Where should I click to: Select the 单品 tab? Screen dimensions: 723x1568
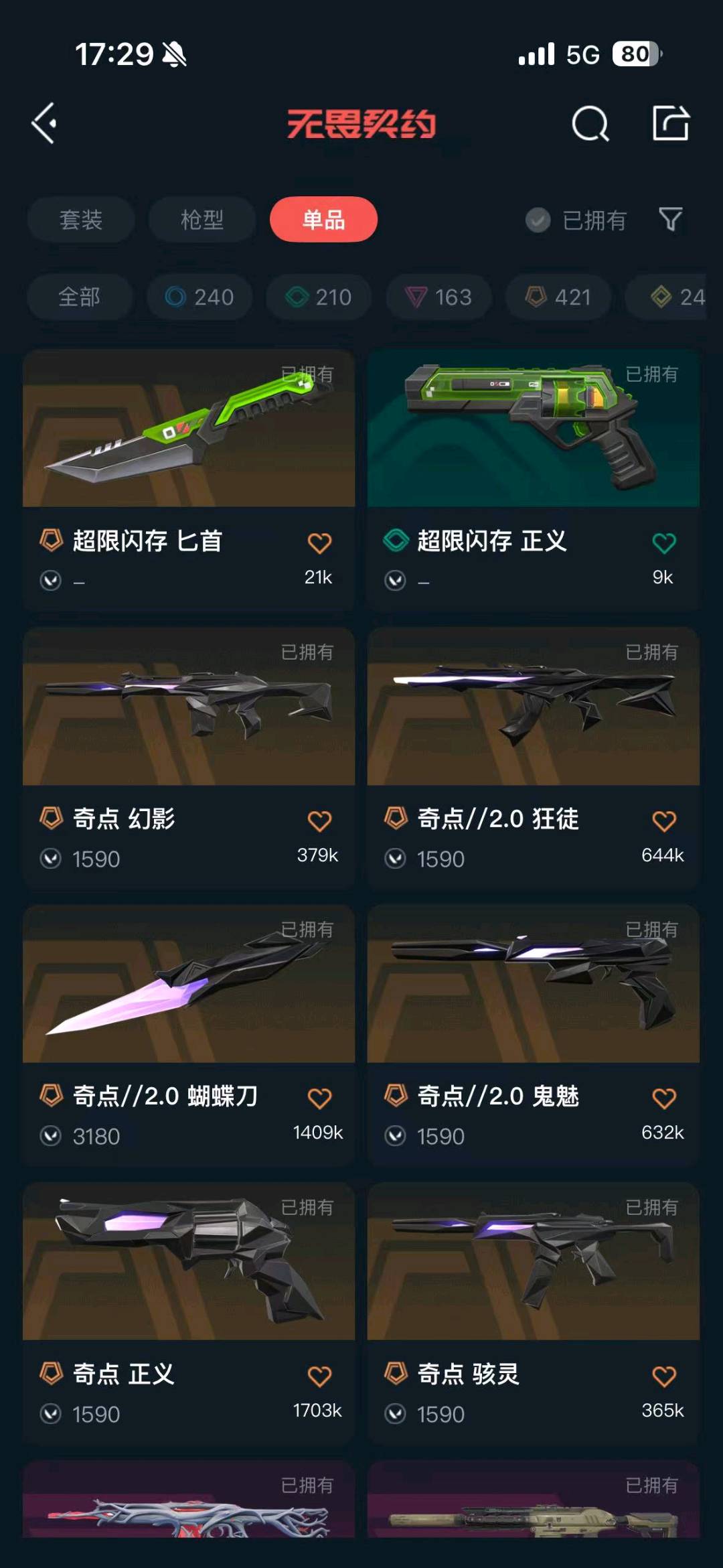pos(323,220)
